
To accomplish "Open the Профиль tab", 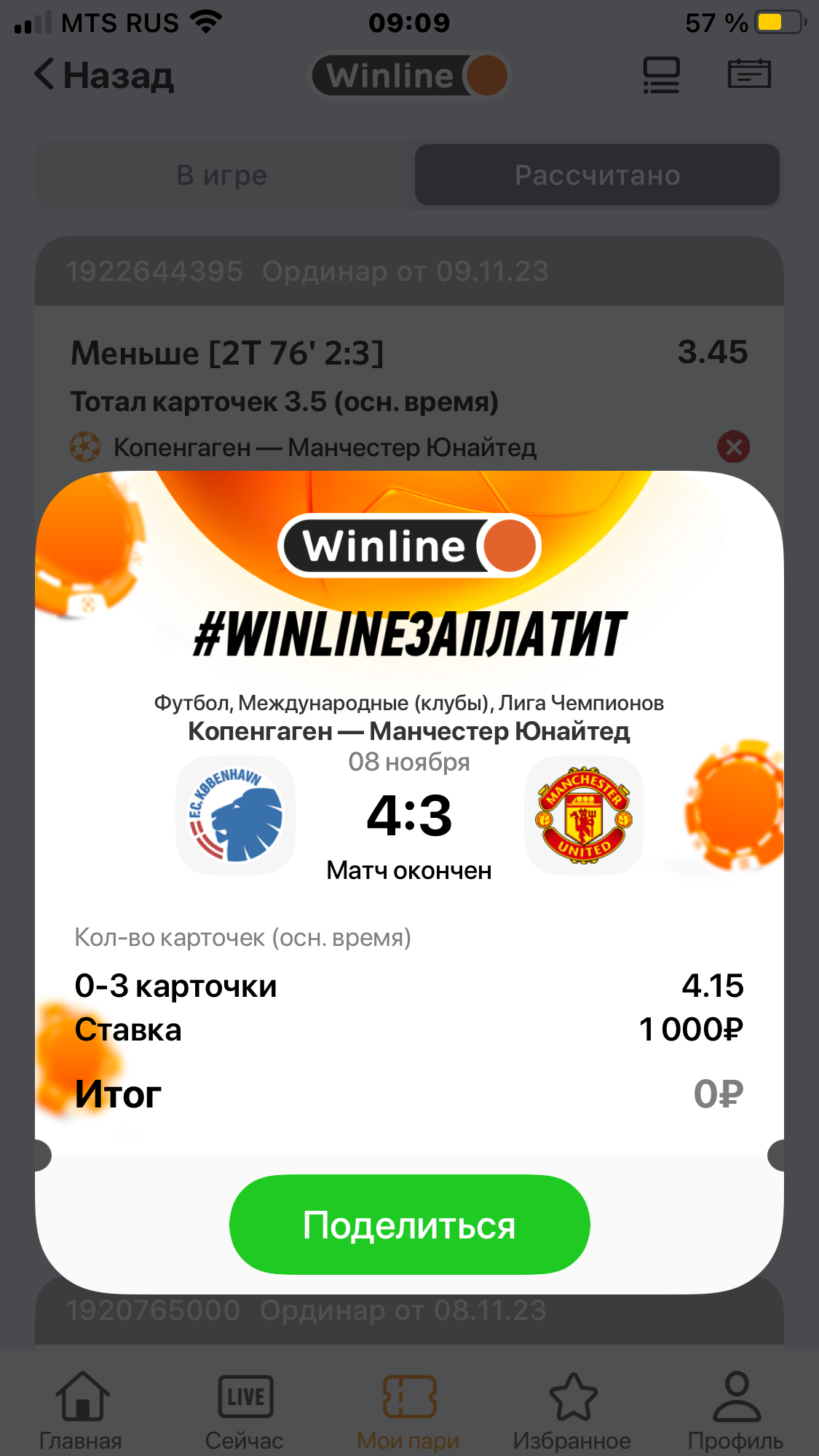I will [x=735, y=1409].
